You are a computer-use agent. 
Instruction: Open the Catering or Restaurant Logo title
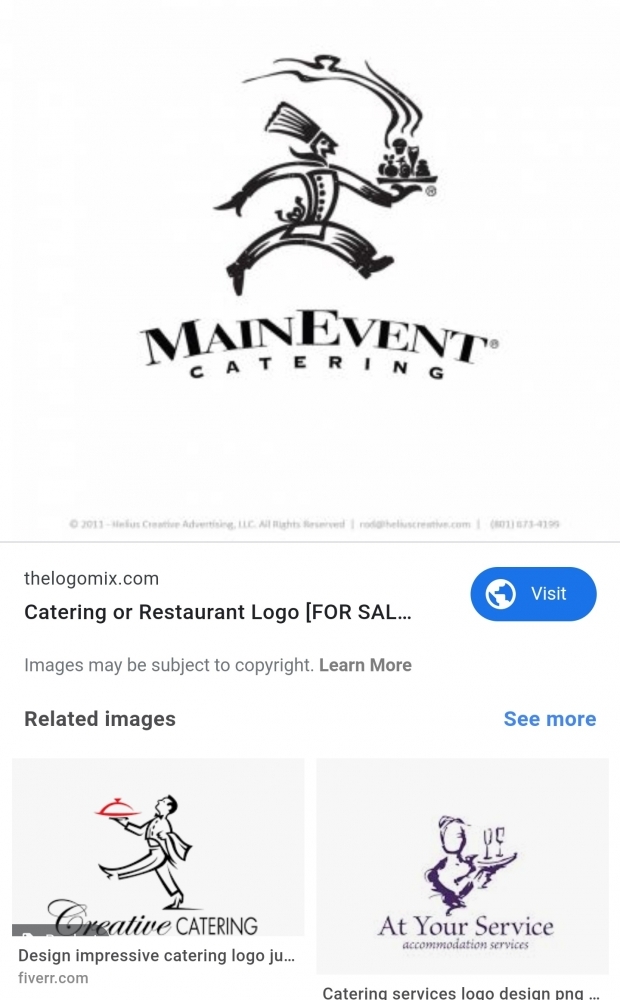pos(218,612)
